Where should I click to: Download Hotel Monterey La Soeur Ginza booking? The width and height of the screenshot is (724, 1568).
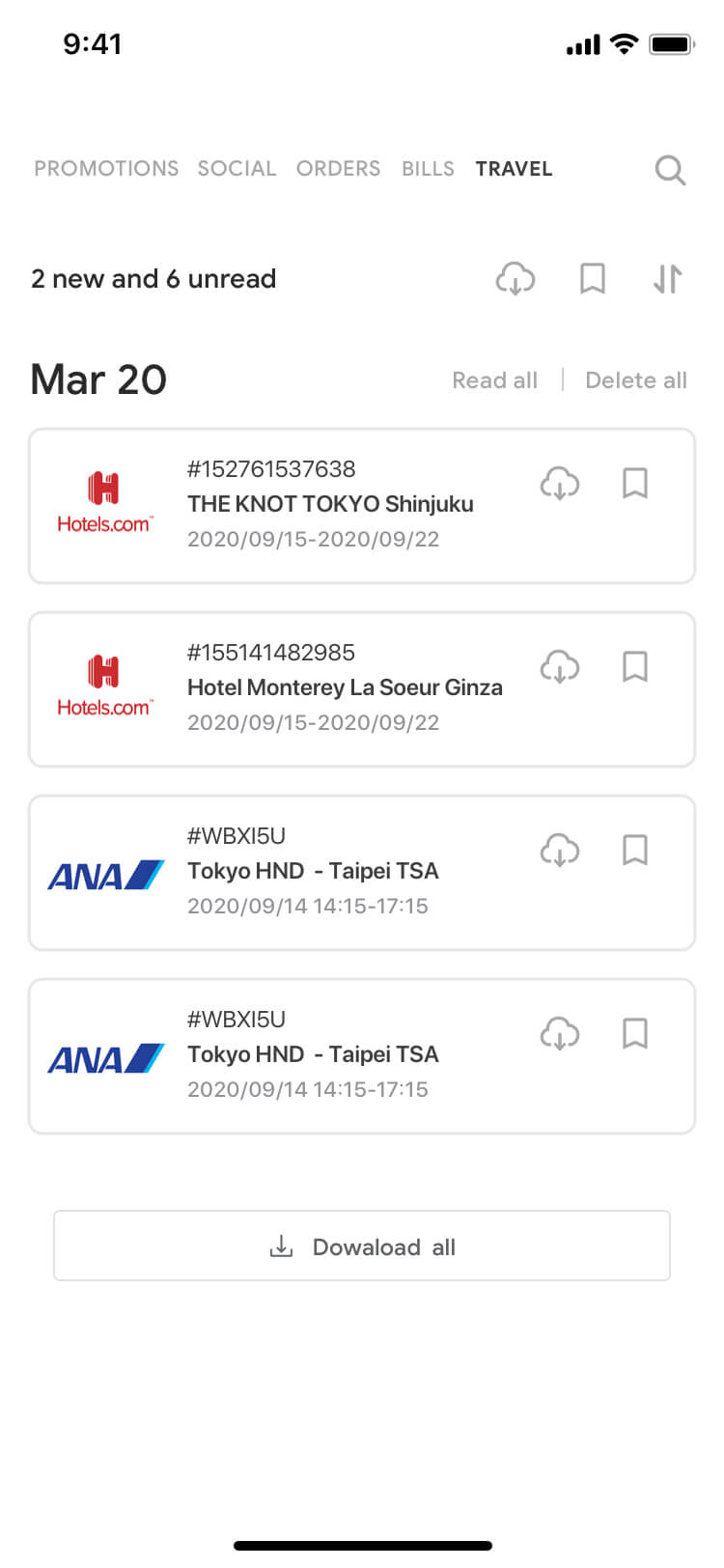pos(560,666)
